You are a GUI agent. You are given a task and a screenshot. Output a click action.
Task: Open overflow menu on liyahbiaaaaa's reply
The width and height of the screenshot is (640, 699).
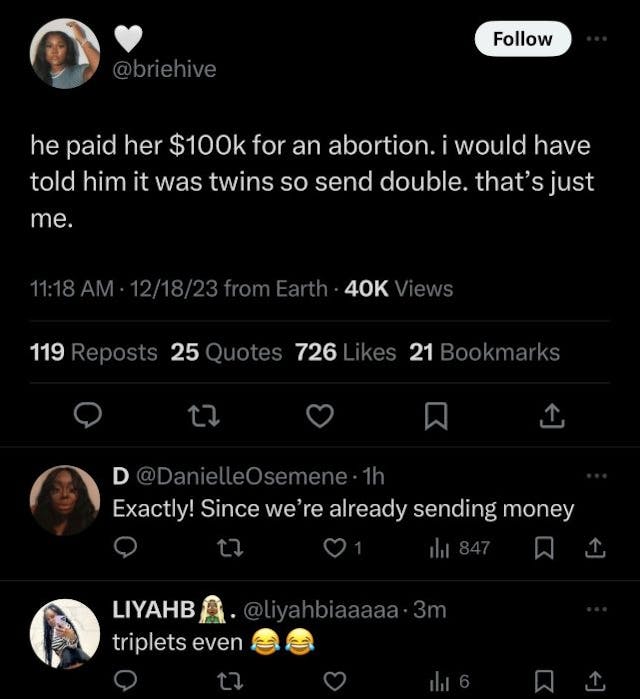click(597, 607)
